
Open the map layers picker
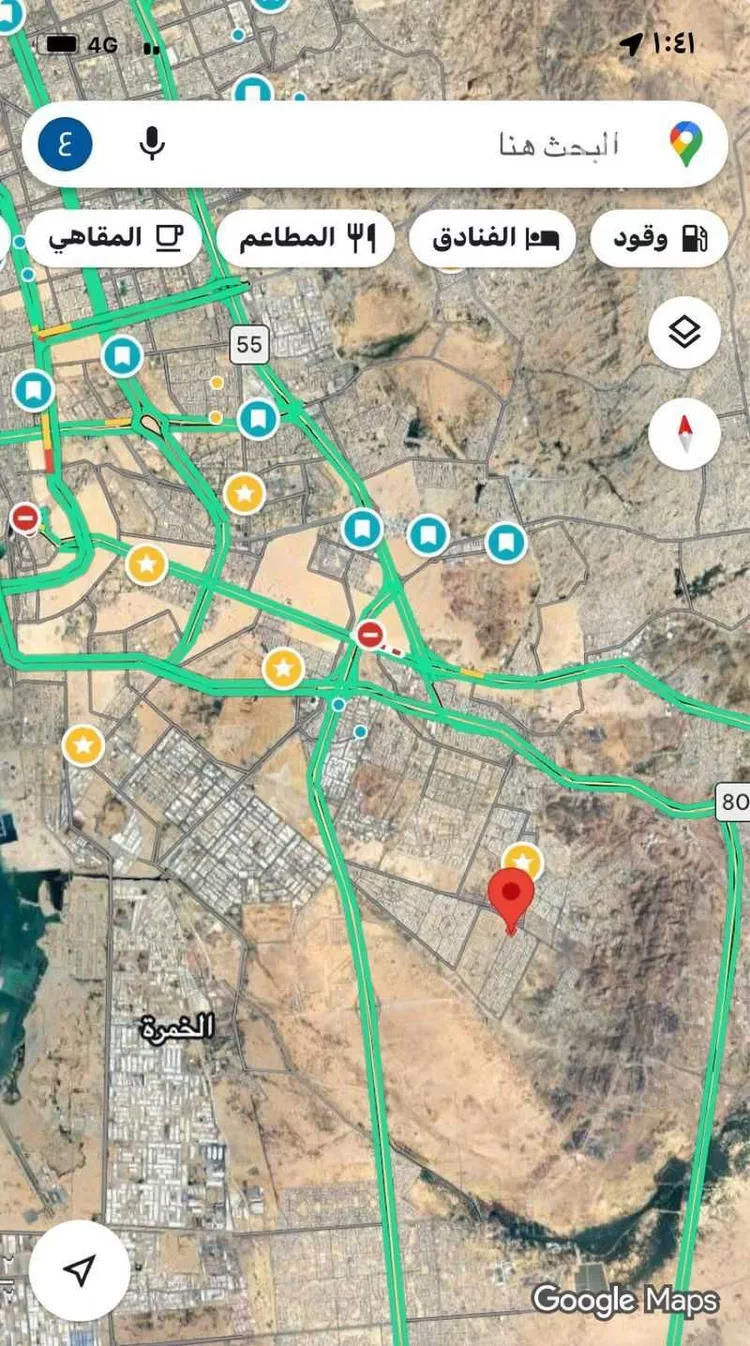[684, 333]
